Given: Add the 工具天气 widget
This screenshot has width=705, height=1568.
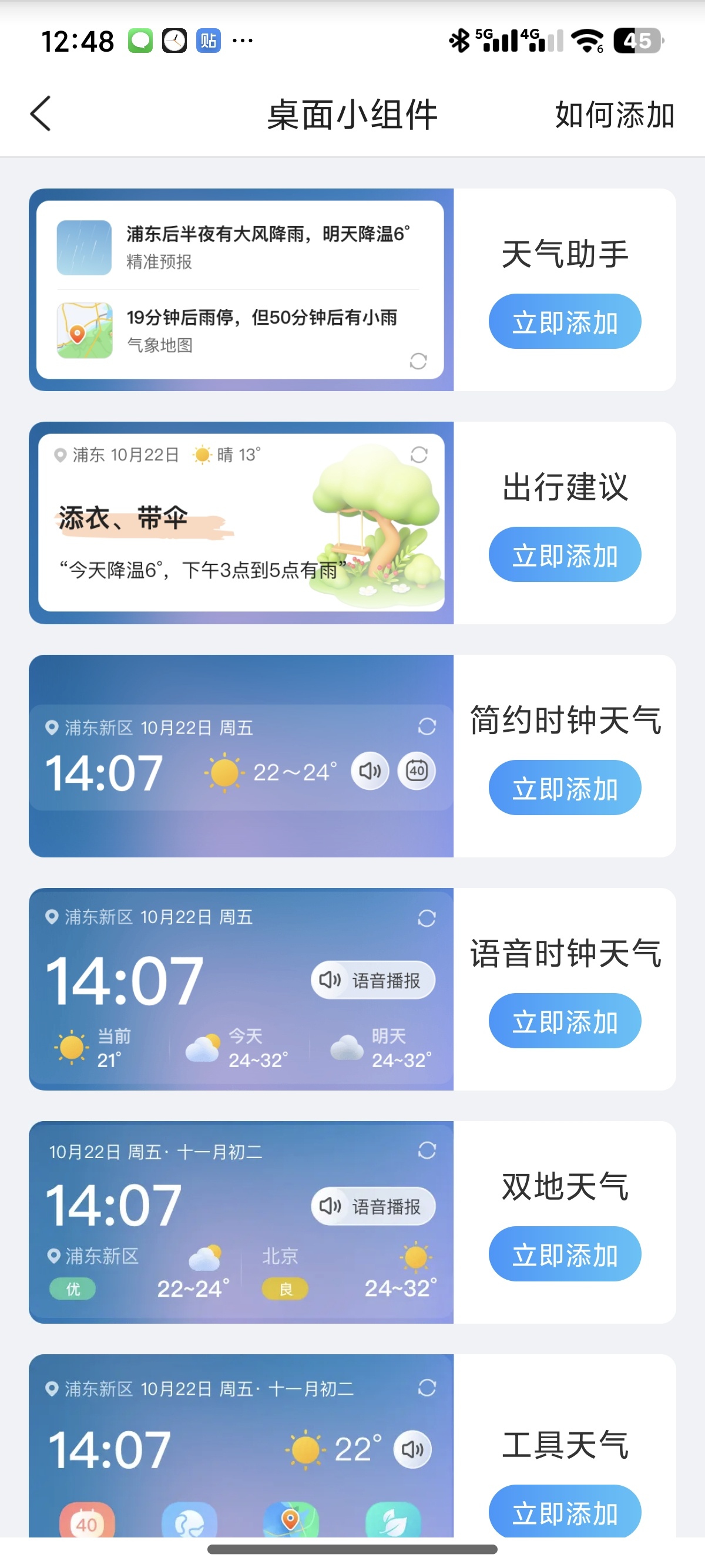Looking at the screenshot, I should coord(565,1512).
